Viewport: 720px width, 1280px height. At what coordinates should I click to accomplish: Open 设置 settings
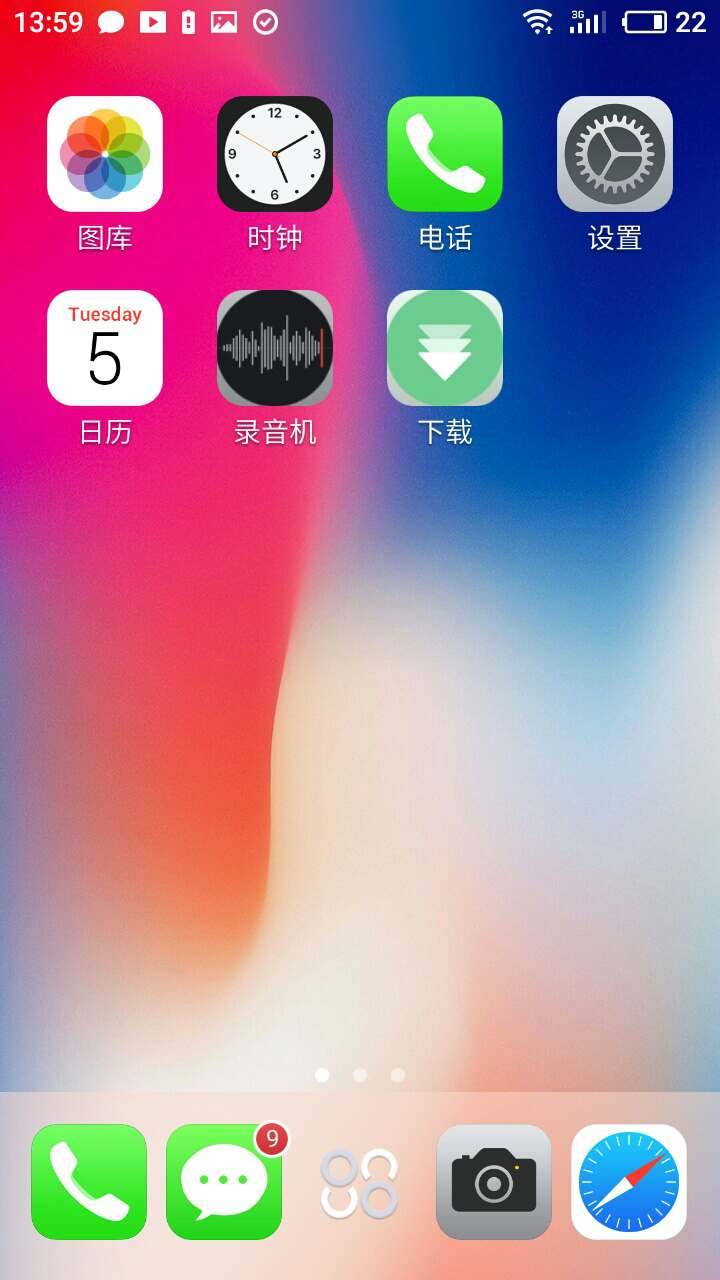[615, 154]
